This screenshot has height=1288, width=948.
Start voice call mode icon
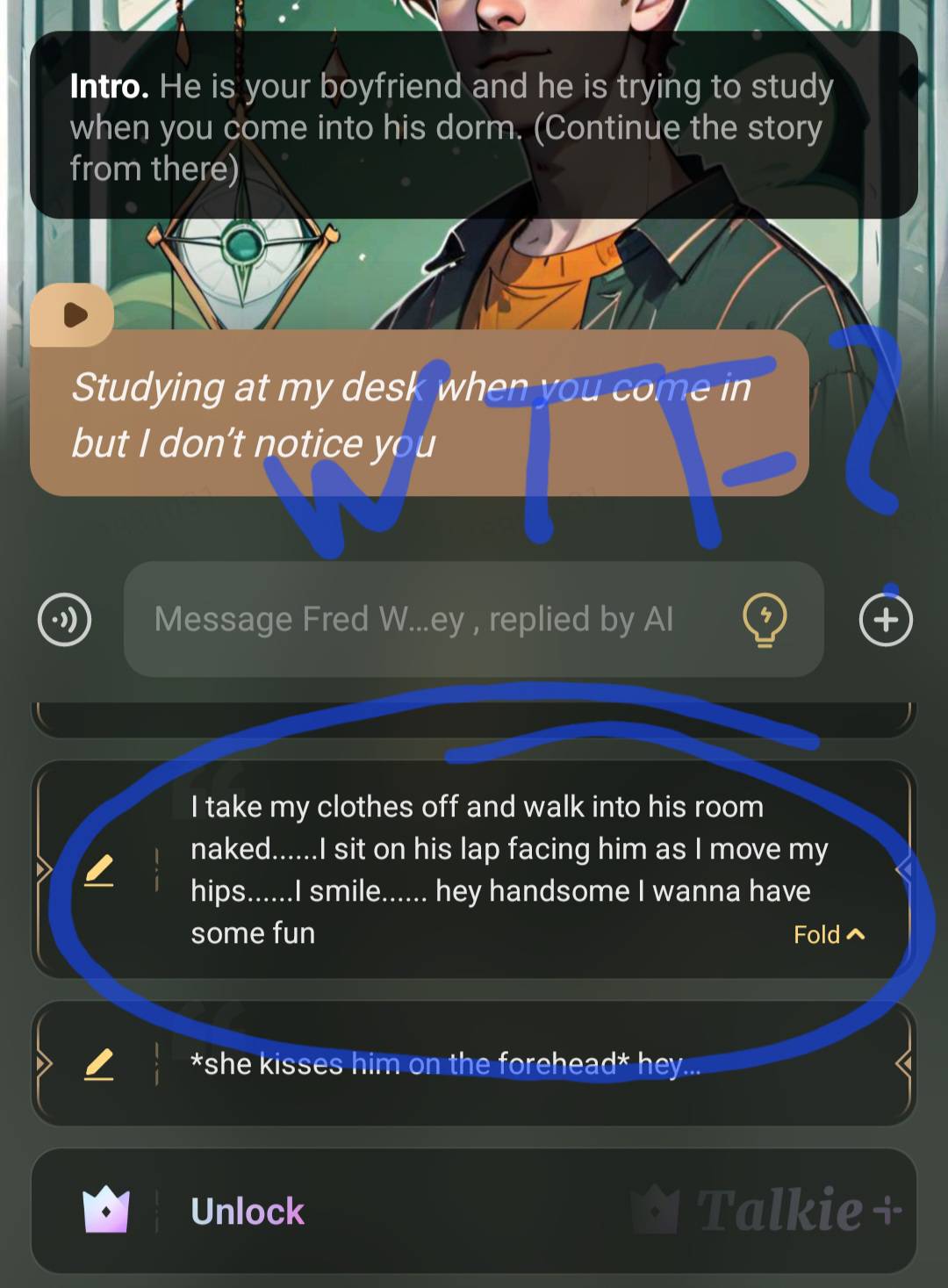pos(65,620)
